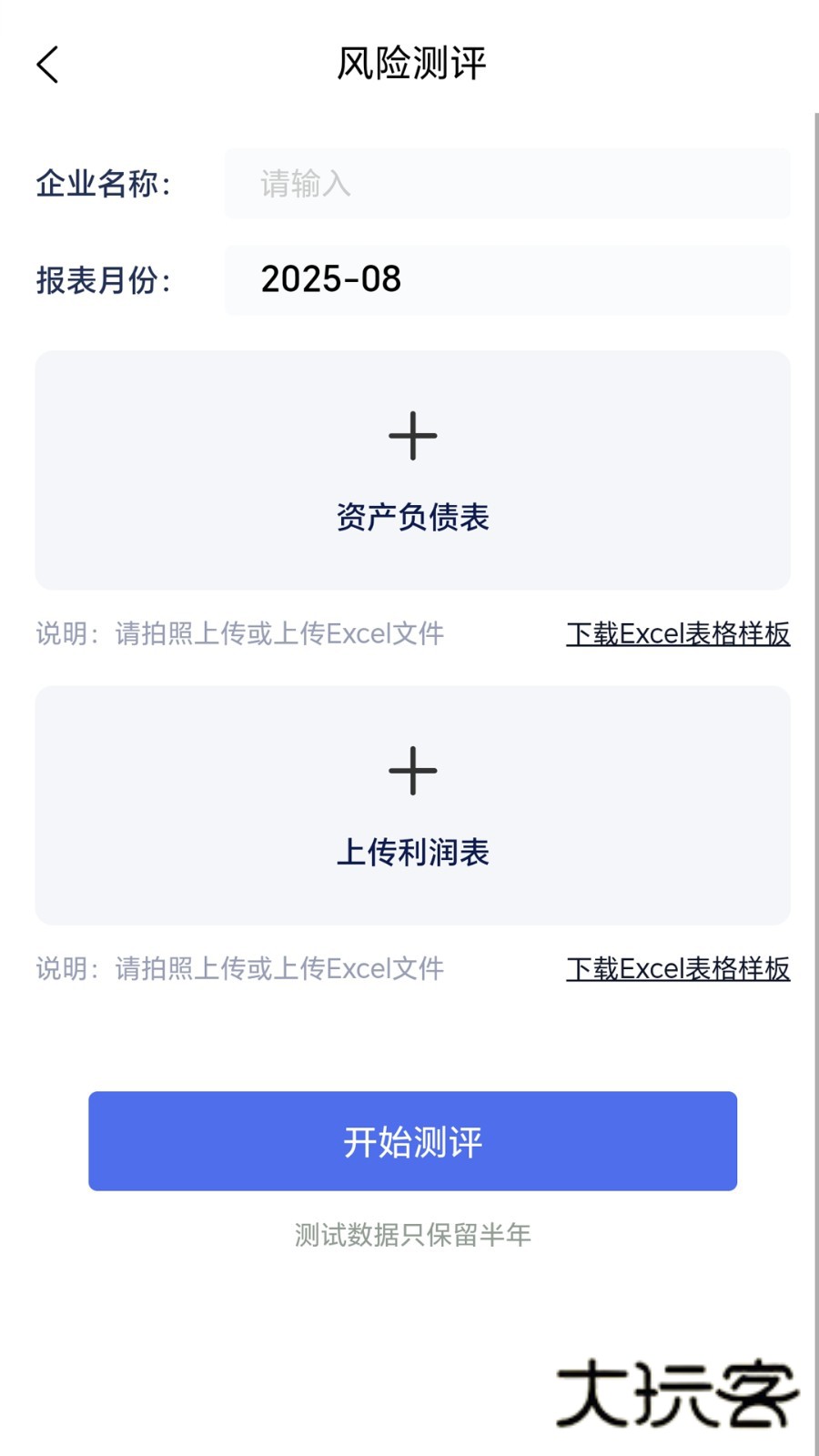Tap the 请输入 placeholder to enter company name
Image resolution: width=819 pixels, height=1456 pixels.
(x=305, y=184)
